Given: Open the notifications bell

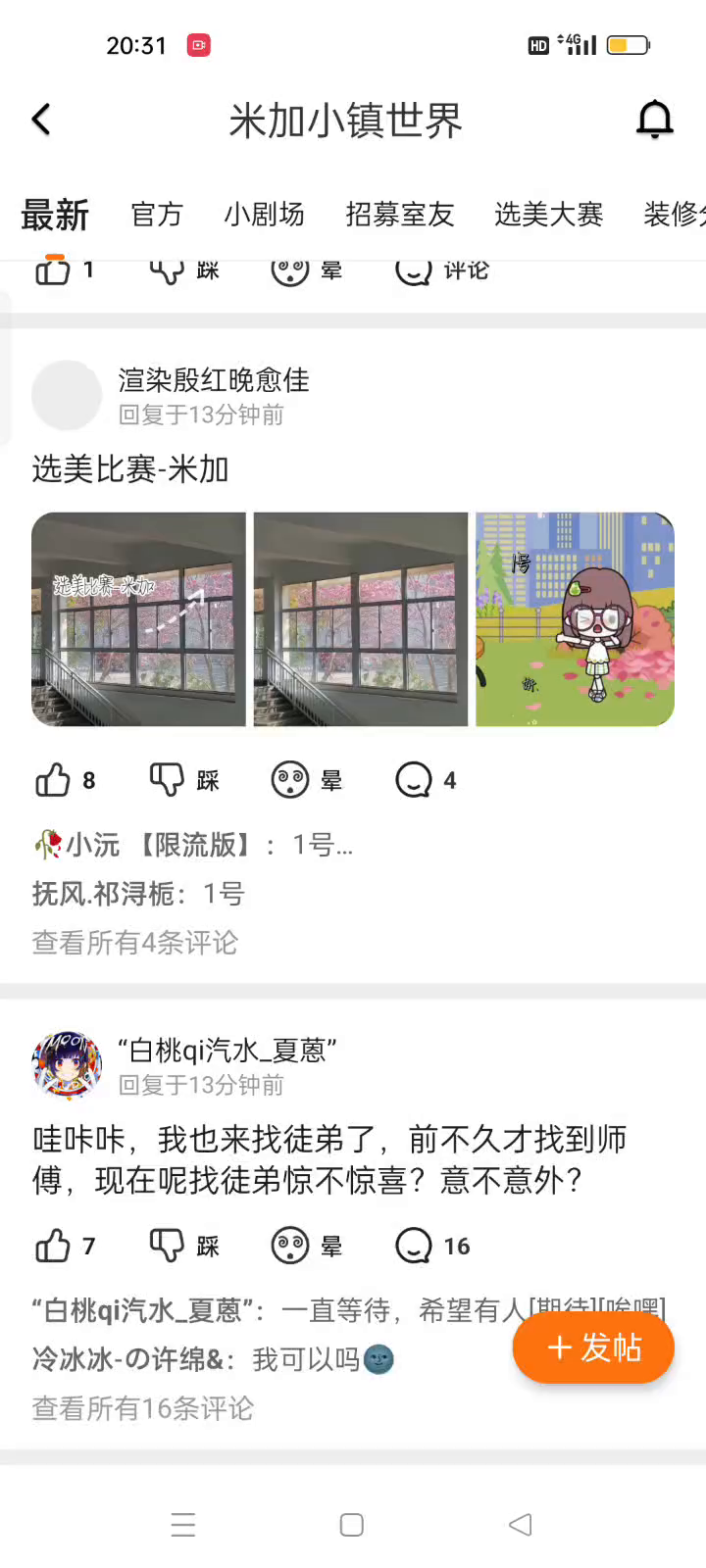Looking at the screenshot, I should tap(655, 121).
